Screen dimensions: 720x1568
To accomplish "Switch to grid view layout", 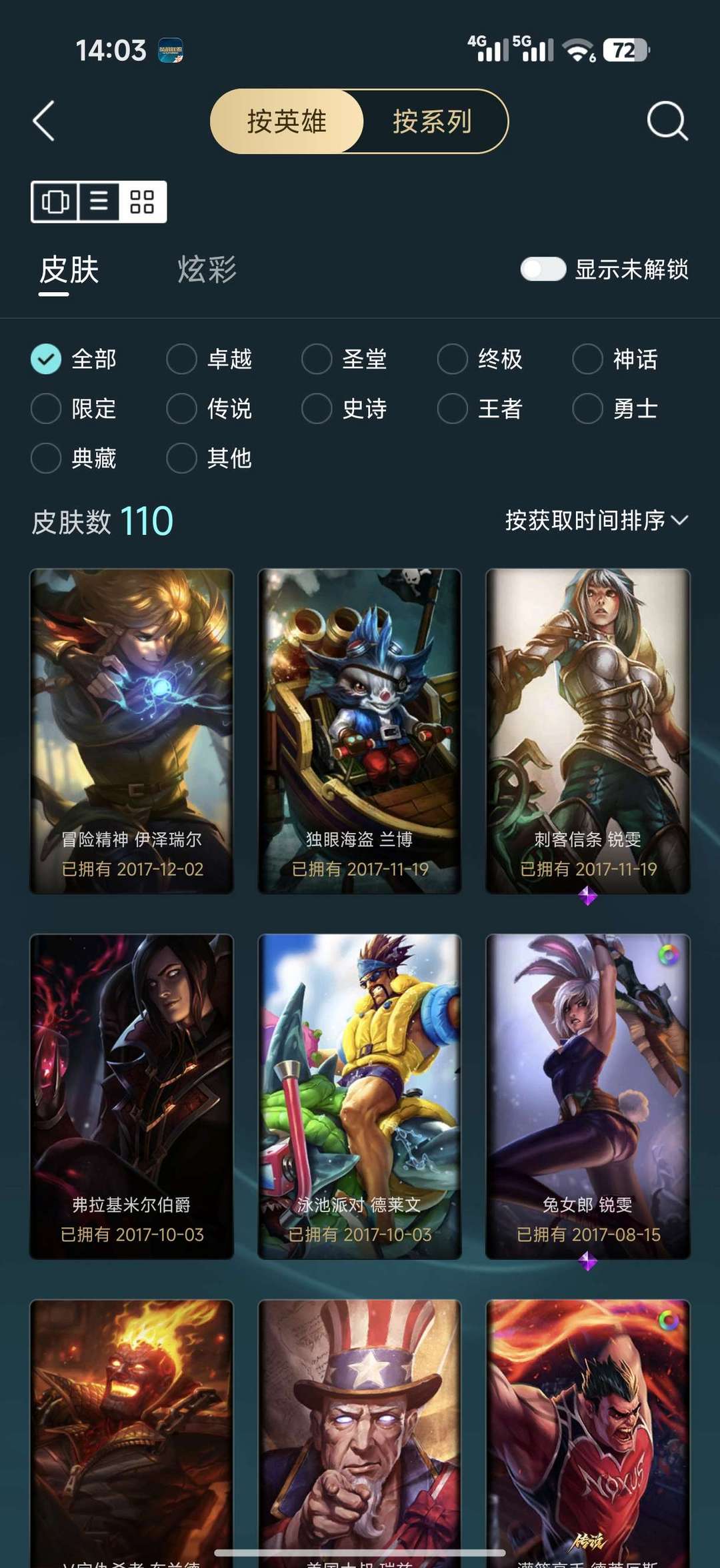I will (x=142, y=201).
